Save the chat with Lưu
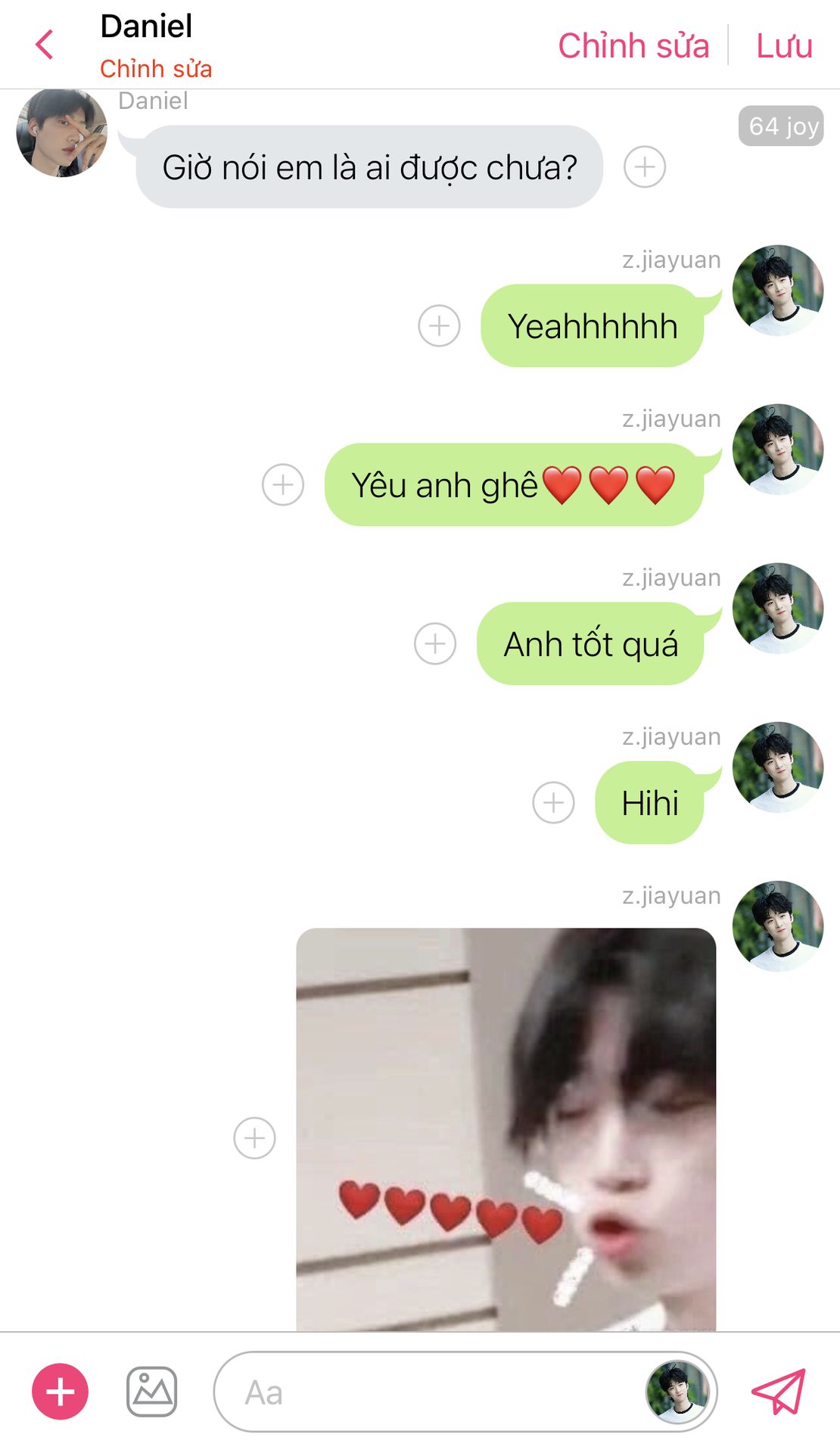 784,45
